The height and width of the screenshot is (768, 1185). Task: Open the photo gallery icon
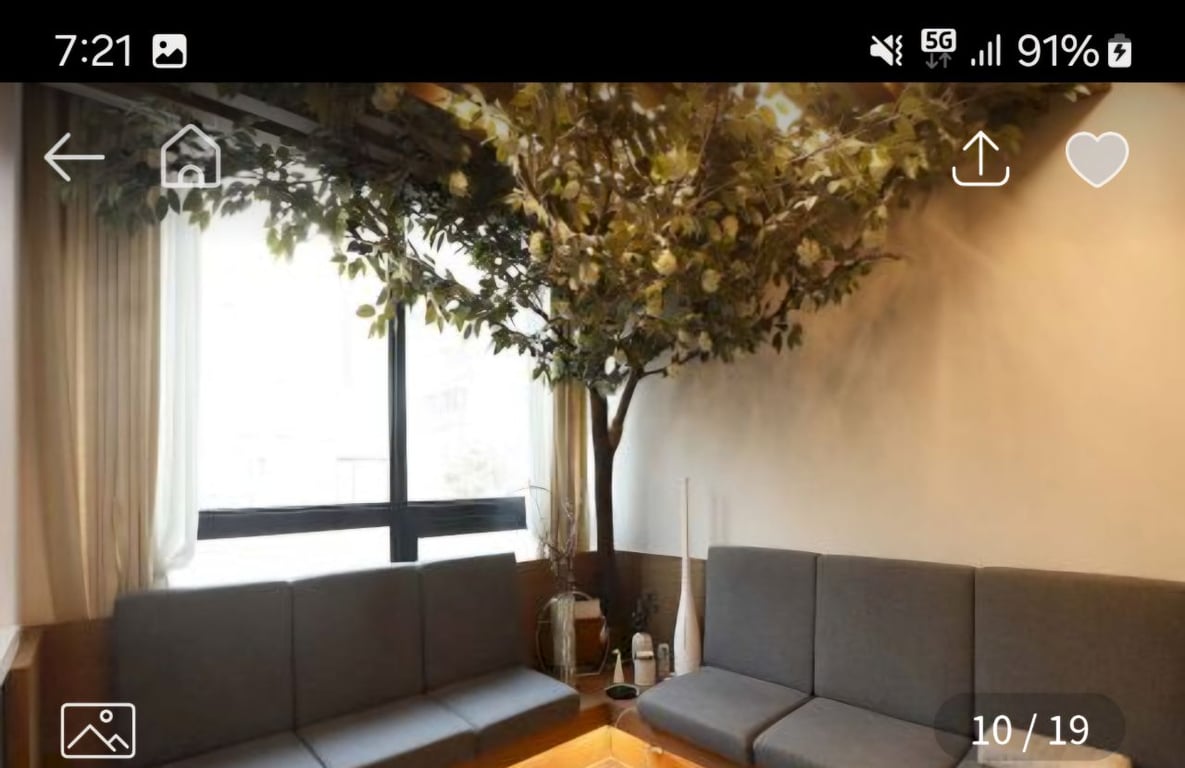[x=98, y=730]
